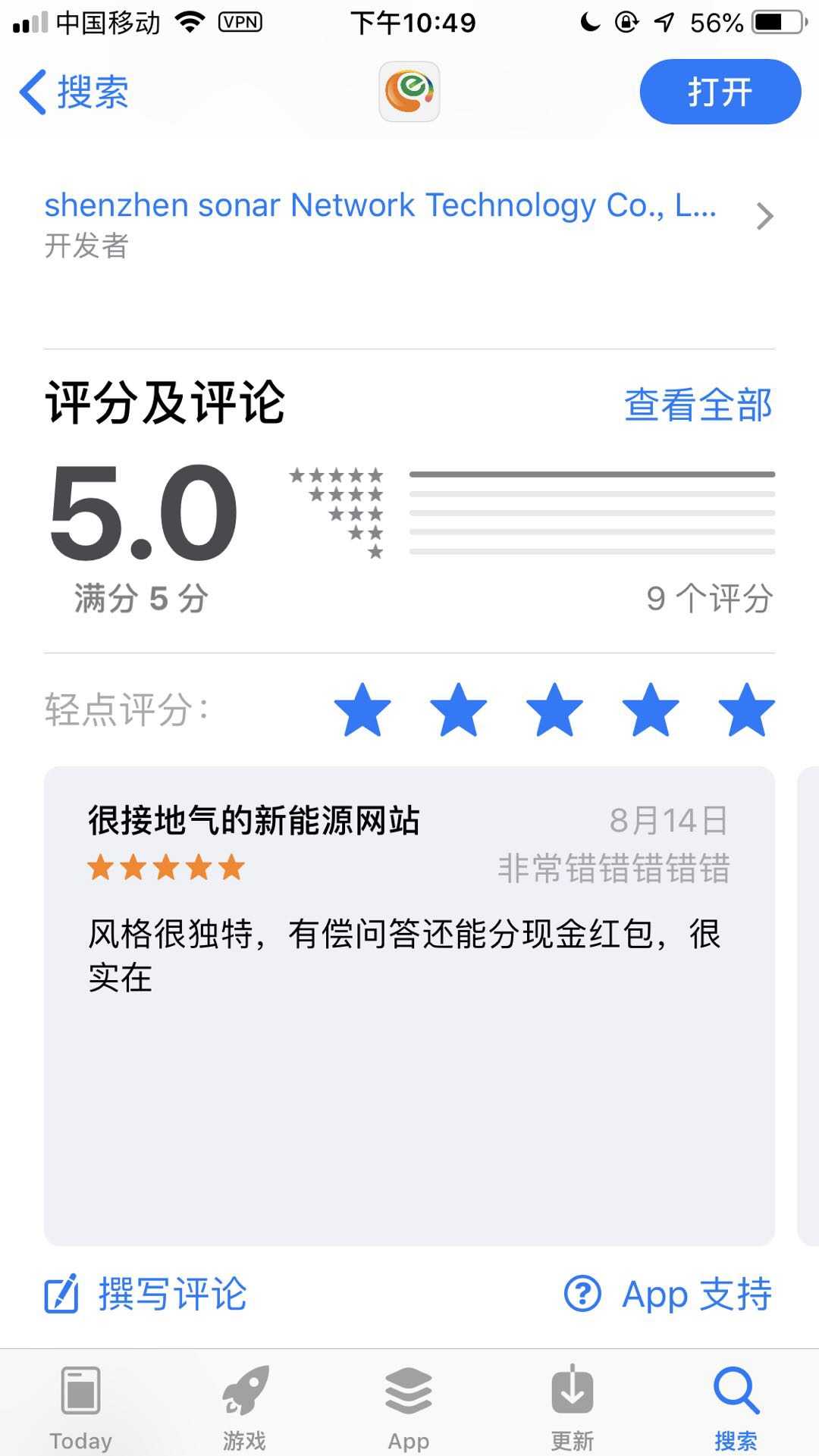
Task: Tap the 打开 button to open app
Action: (720, 92)
